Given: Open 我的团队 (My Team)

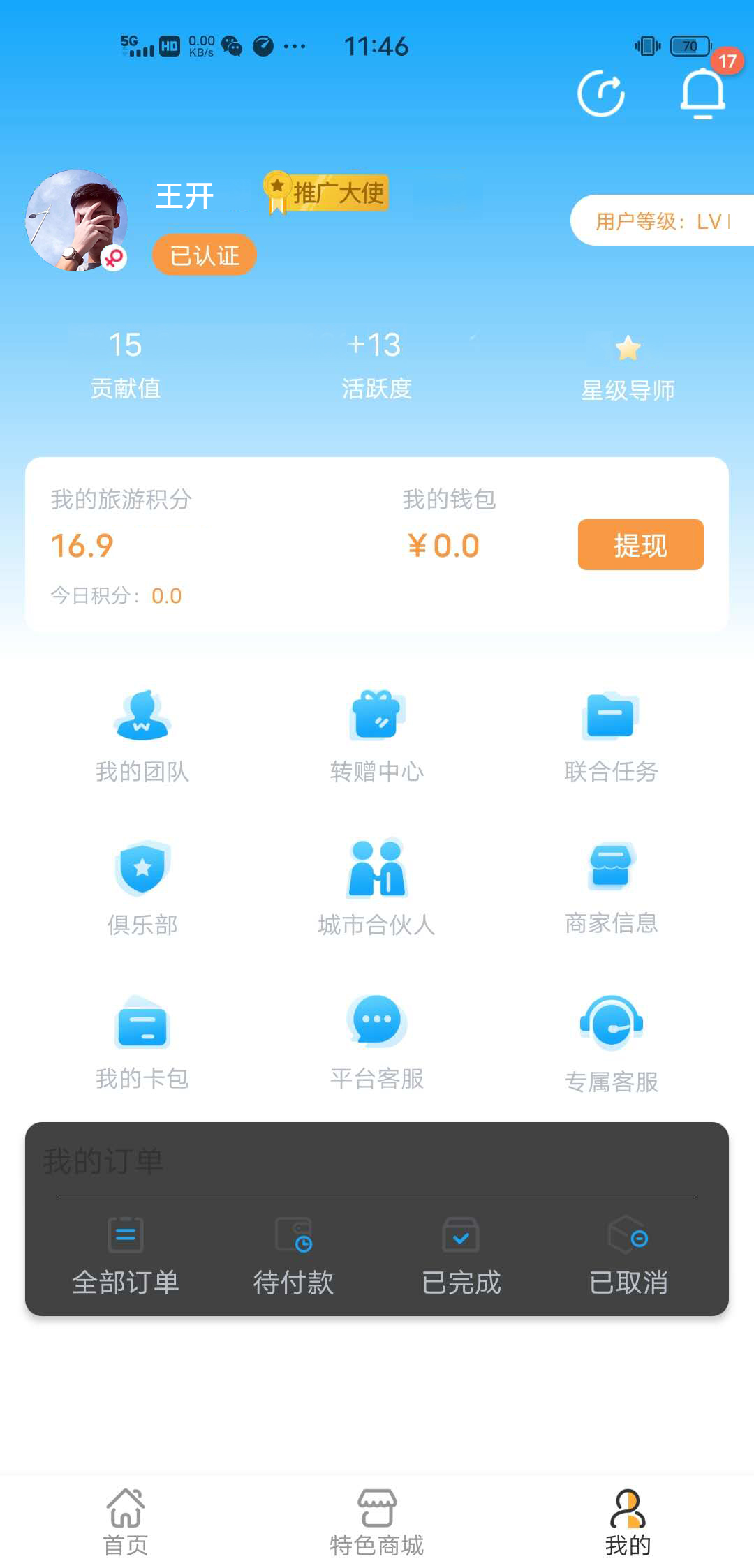Looking at the screenshot, I should coord(142,736).
